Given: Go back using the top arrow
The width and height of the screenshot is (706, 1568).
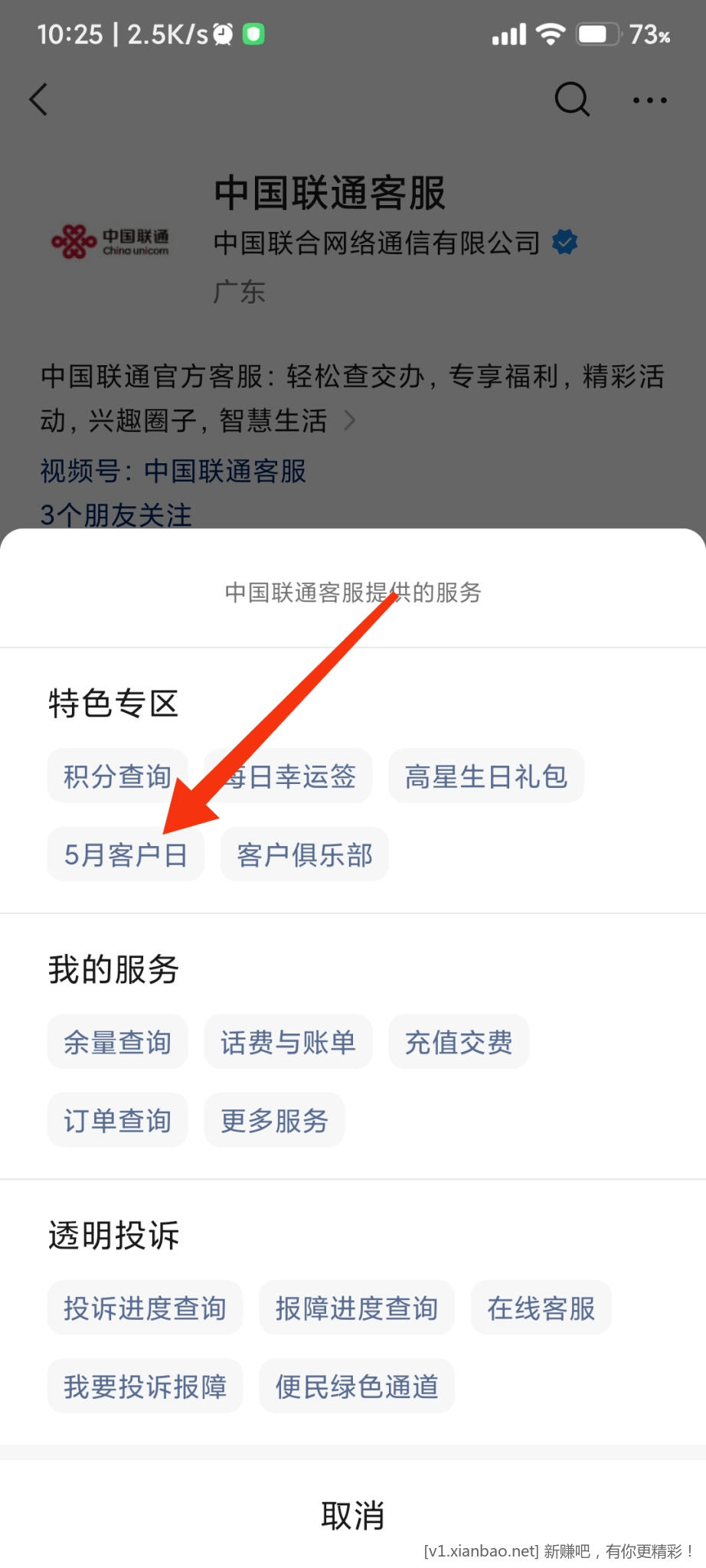Looking at the screenshot, I should click(39, 100).
